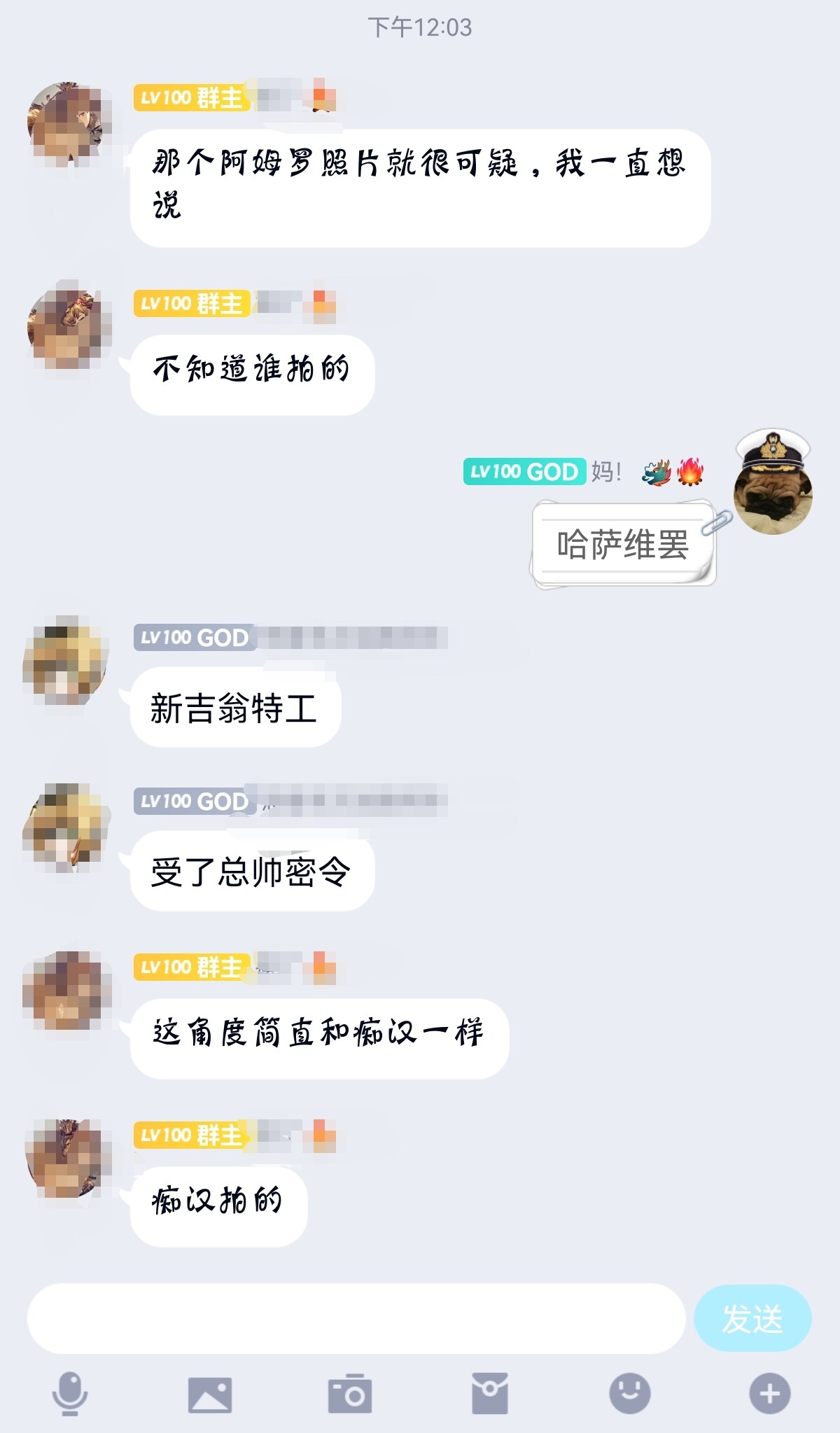This screenshot has width=840, height=1433.
Task: Open the plus more-options icon
Action: pos(770,1393)
